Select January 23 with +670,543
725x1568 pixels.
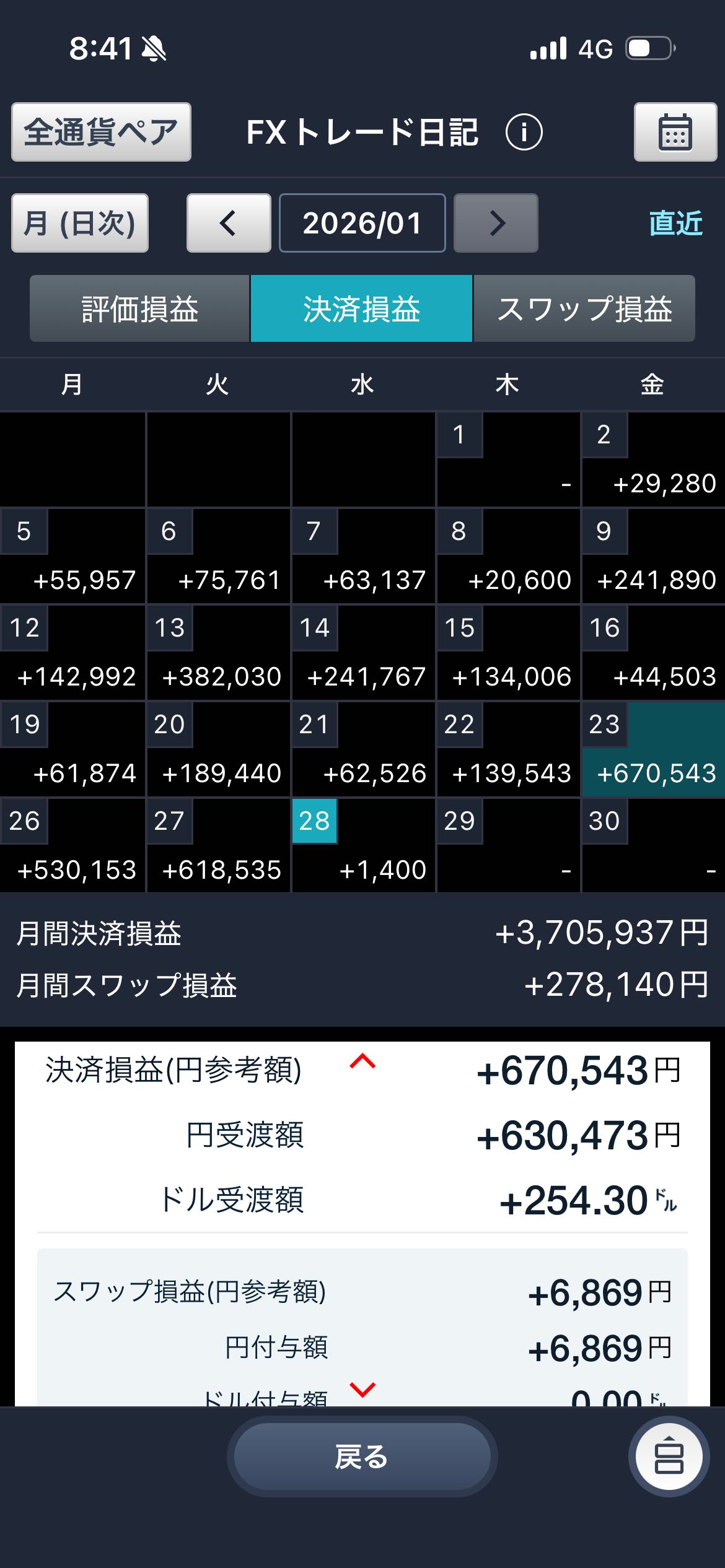[653, 749]
